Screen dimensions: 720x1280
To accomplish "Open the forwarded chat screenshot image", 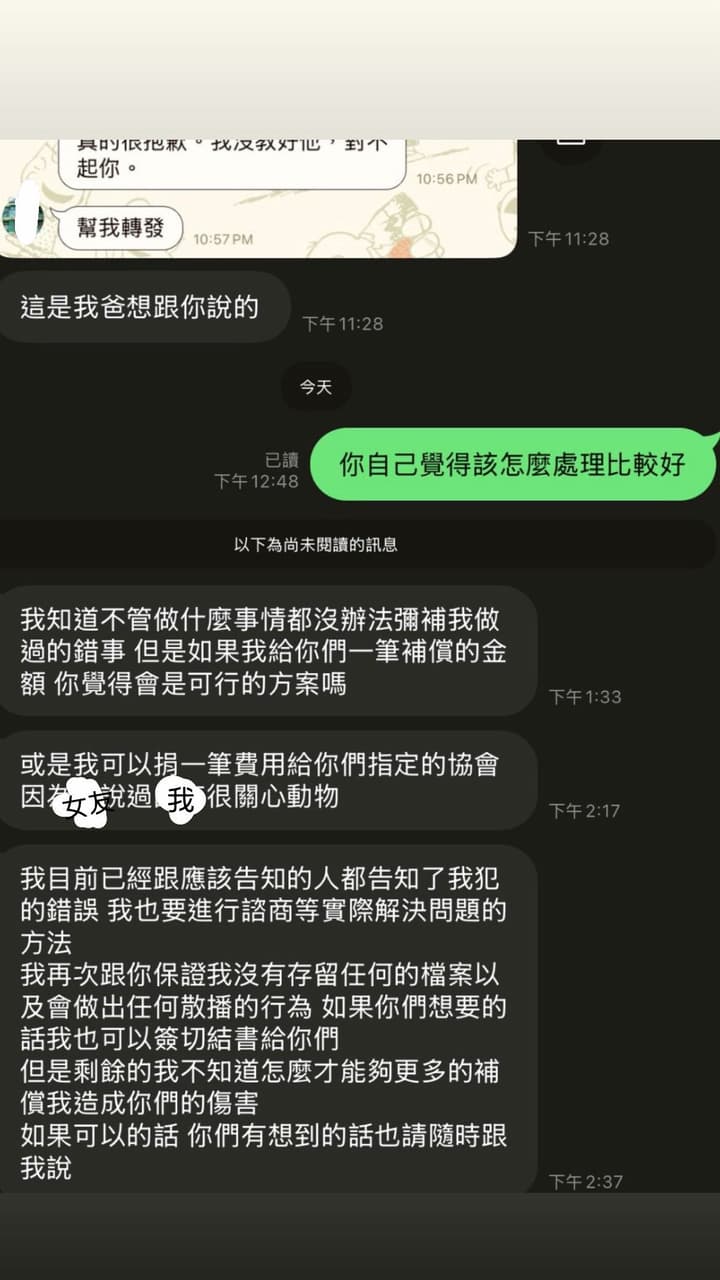I will tap(258, 198).
